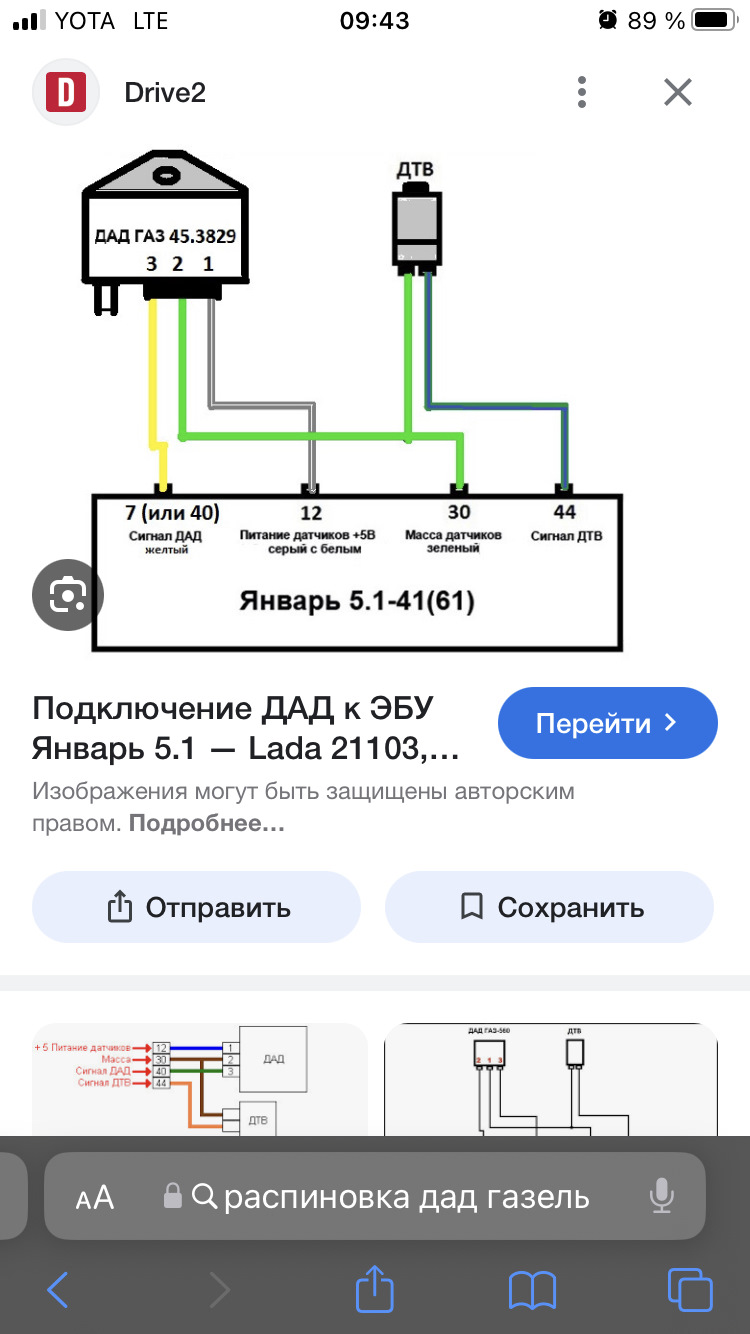Close the image preview
750x1334 pixels.
coord(678,93)
